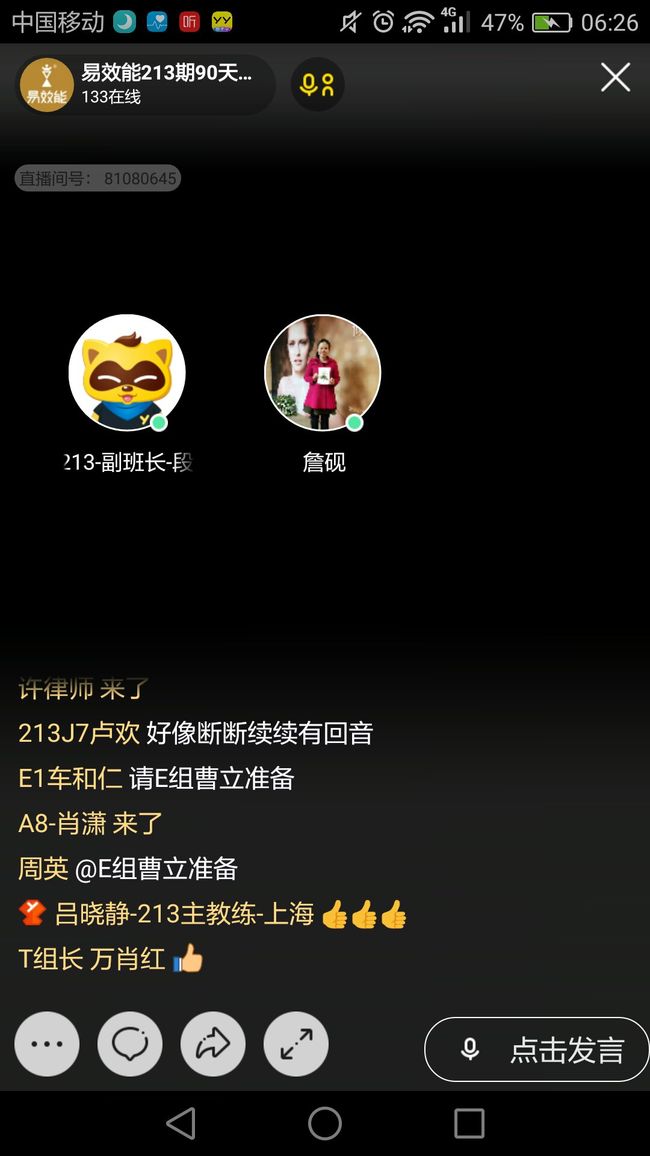Open the chat message bubble button
Screen dimensions: 650x1156
coord(130,1044)
